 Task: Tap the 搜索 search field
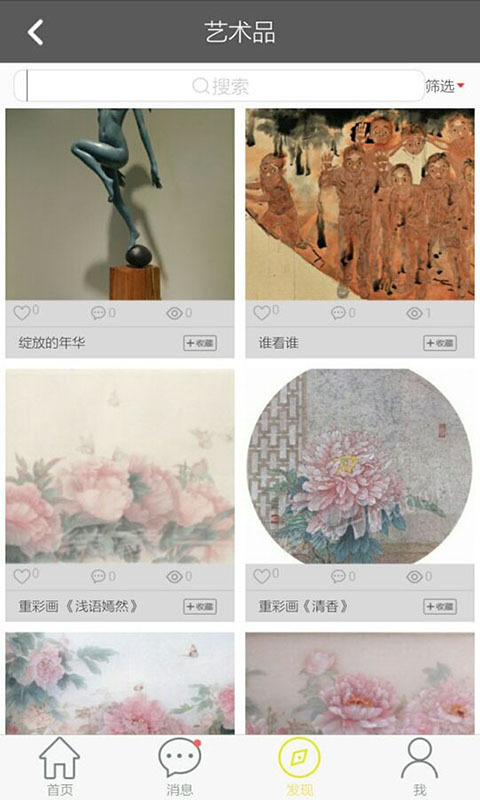point(219,86)
